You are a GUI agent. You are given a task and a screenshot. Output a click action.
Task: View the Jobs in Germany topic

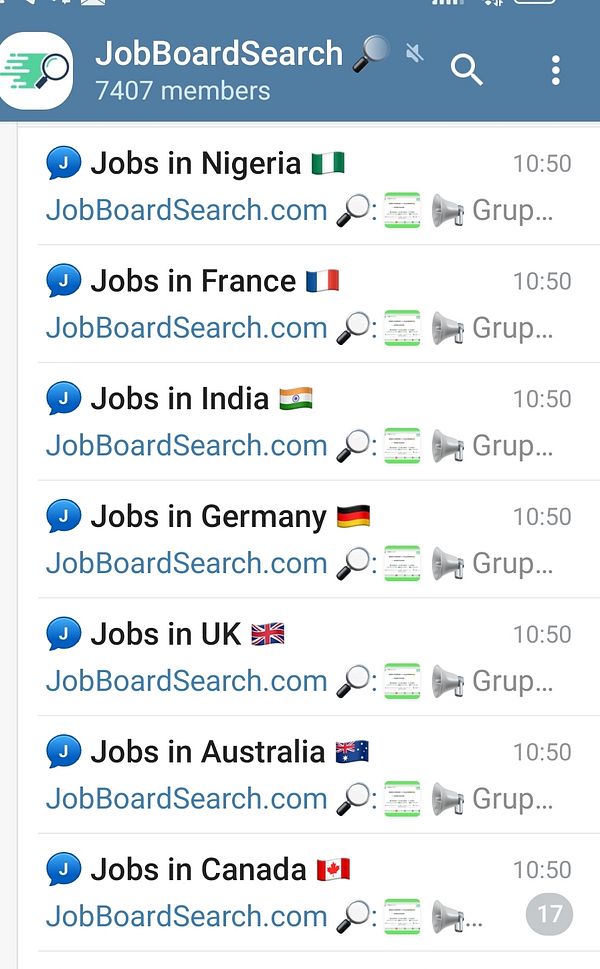click(x=300, y=540)
